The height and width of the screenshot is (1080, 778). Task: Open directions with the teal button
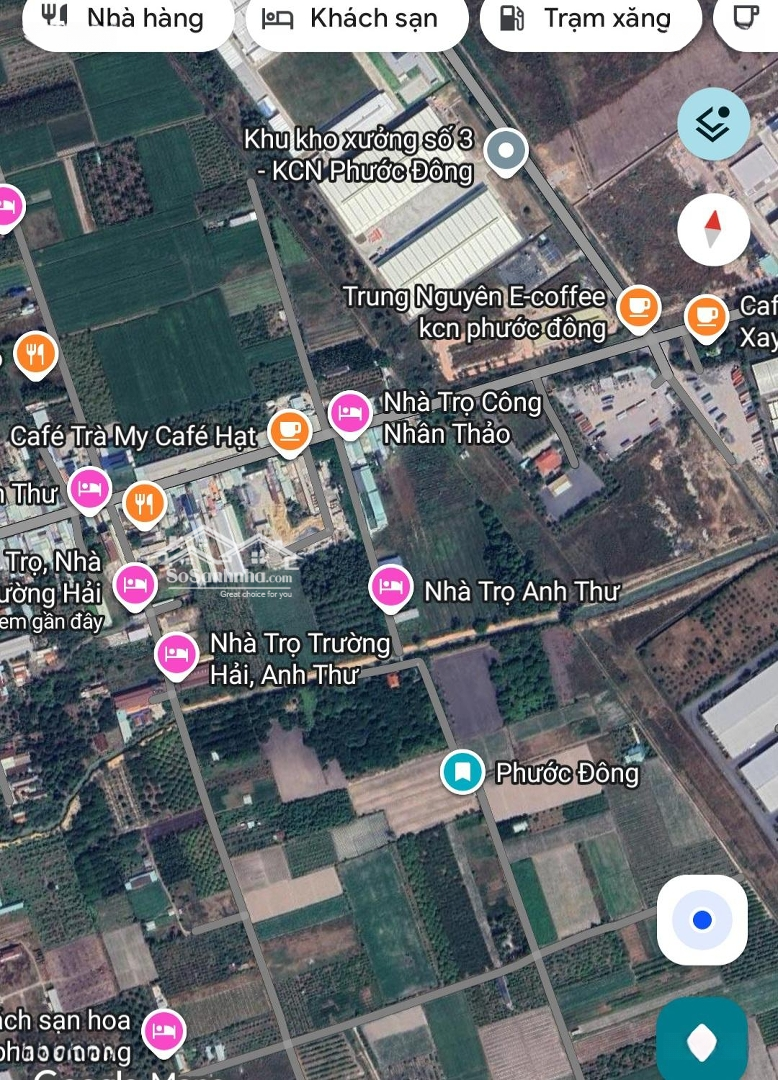pos(702,1042)
